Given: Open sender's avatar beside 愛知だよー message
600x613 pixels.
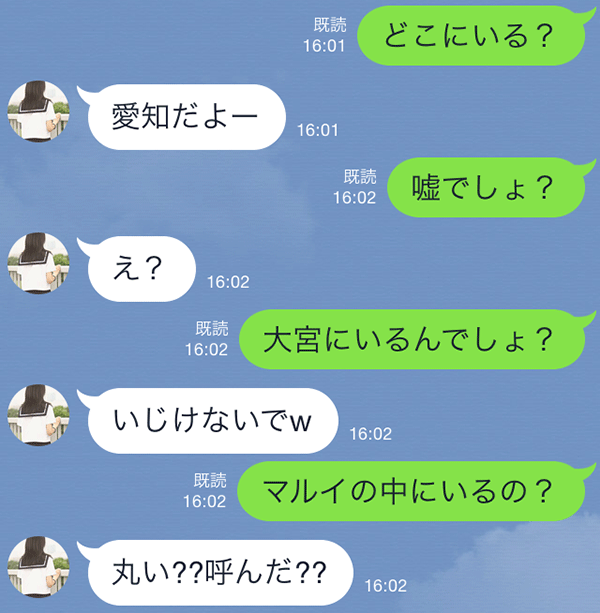Looking at the screenshot, I should (x=38, y=111).
